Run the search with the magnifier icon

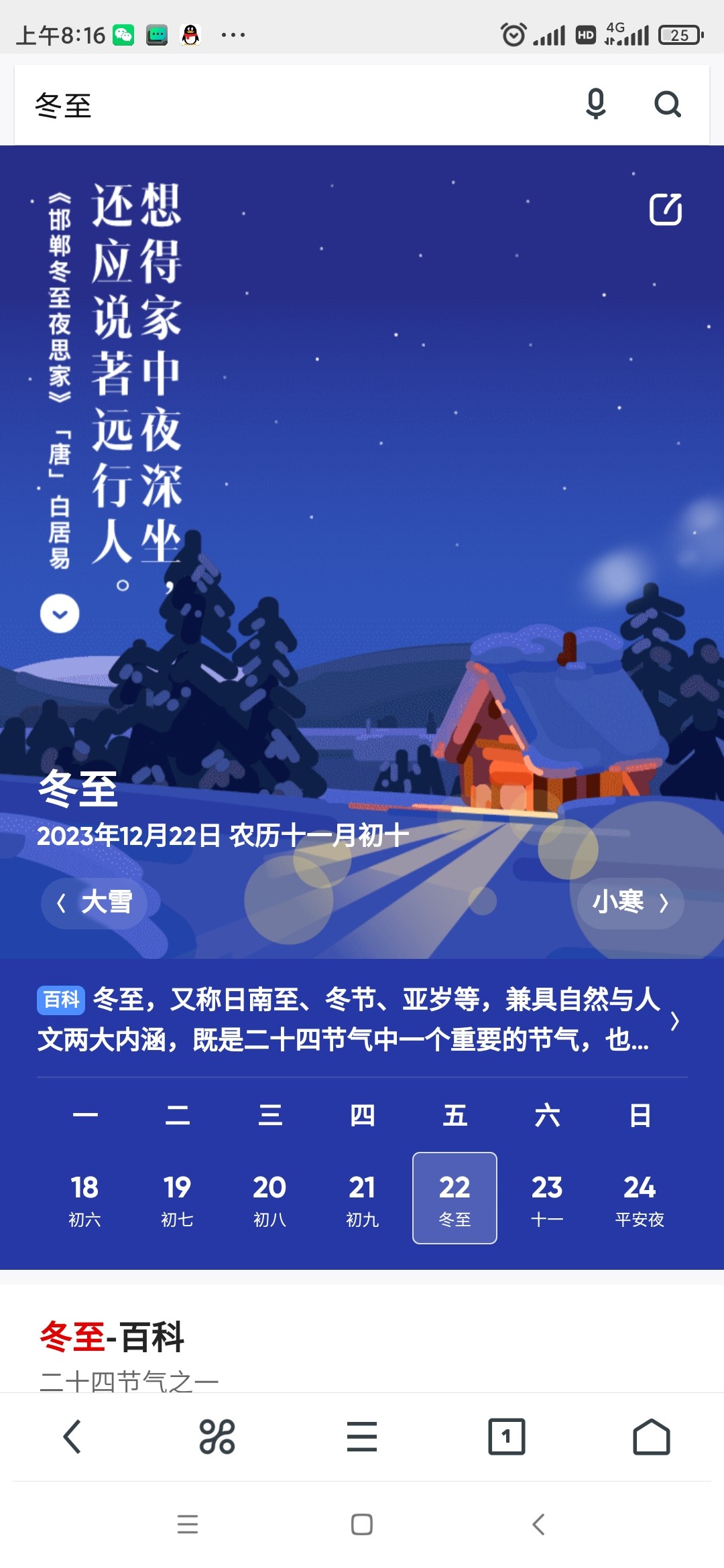(x=667, y=104)
